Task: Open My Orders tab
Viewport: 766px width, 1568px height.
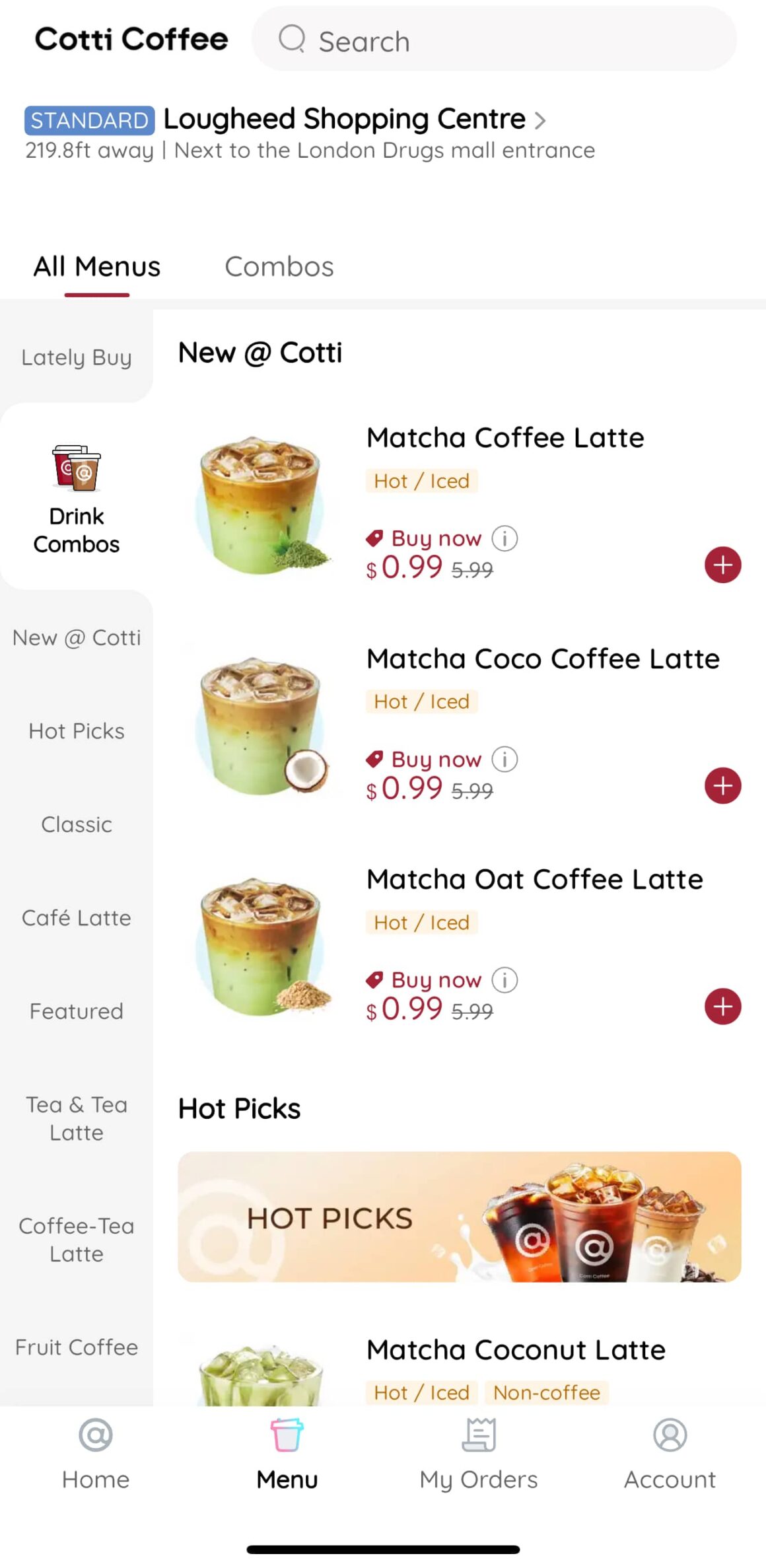Action: [x=479, y=1454]
